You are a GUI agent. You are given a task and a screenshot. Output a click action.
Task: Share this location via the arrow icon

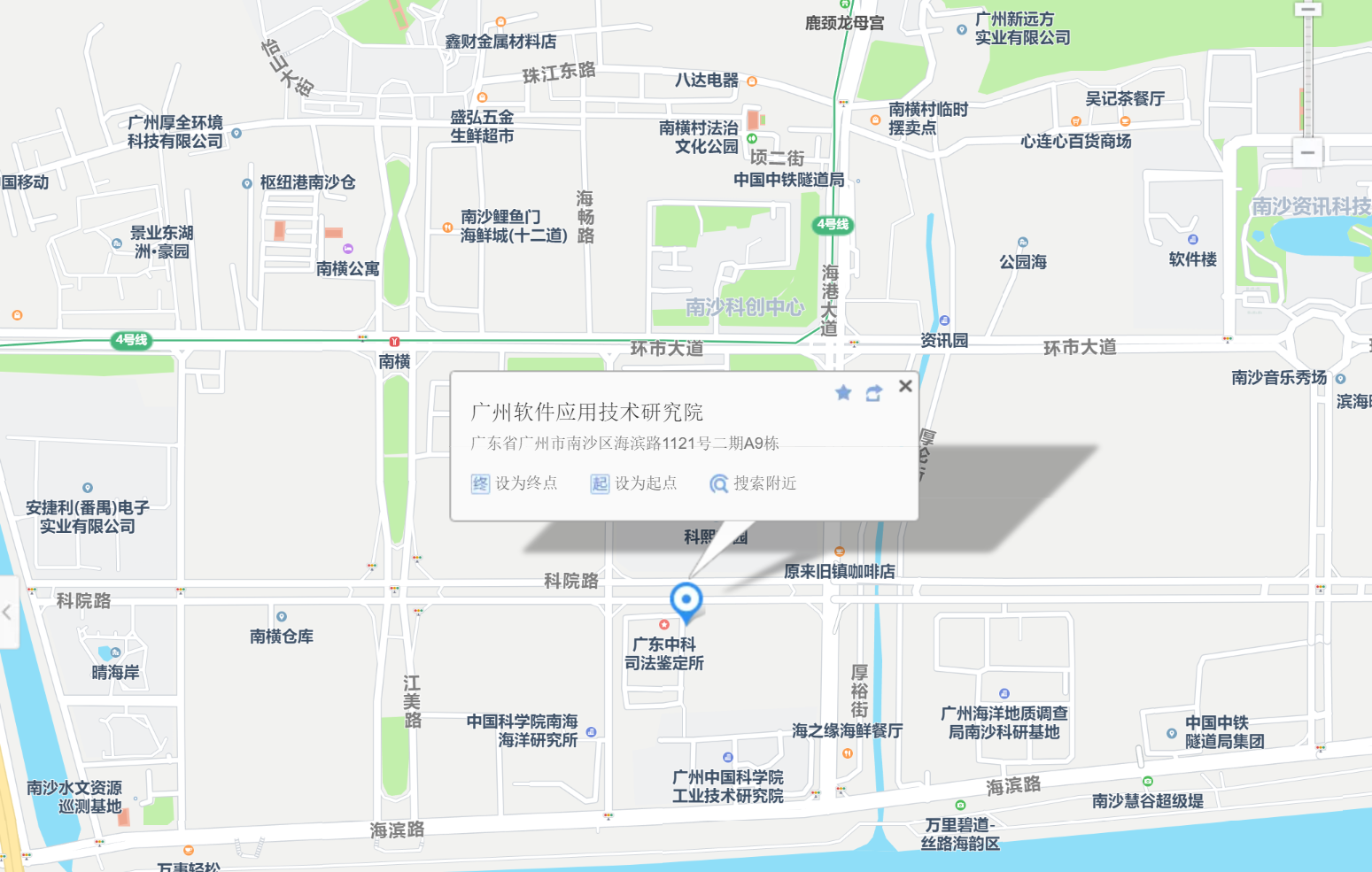click(x=874, y=393)
